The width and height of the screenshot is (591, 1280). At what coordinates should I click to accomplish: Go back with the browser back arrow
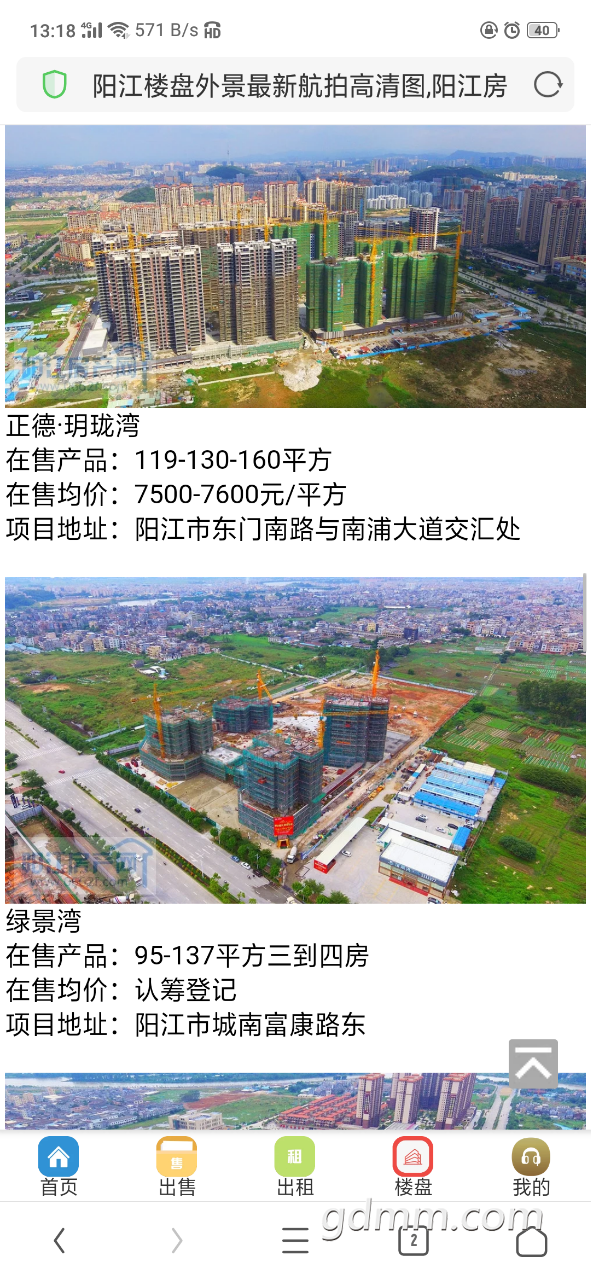[x=59, y=1241]
